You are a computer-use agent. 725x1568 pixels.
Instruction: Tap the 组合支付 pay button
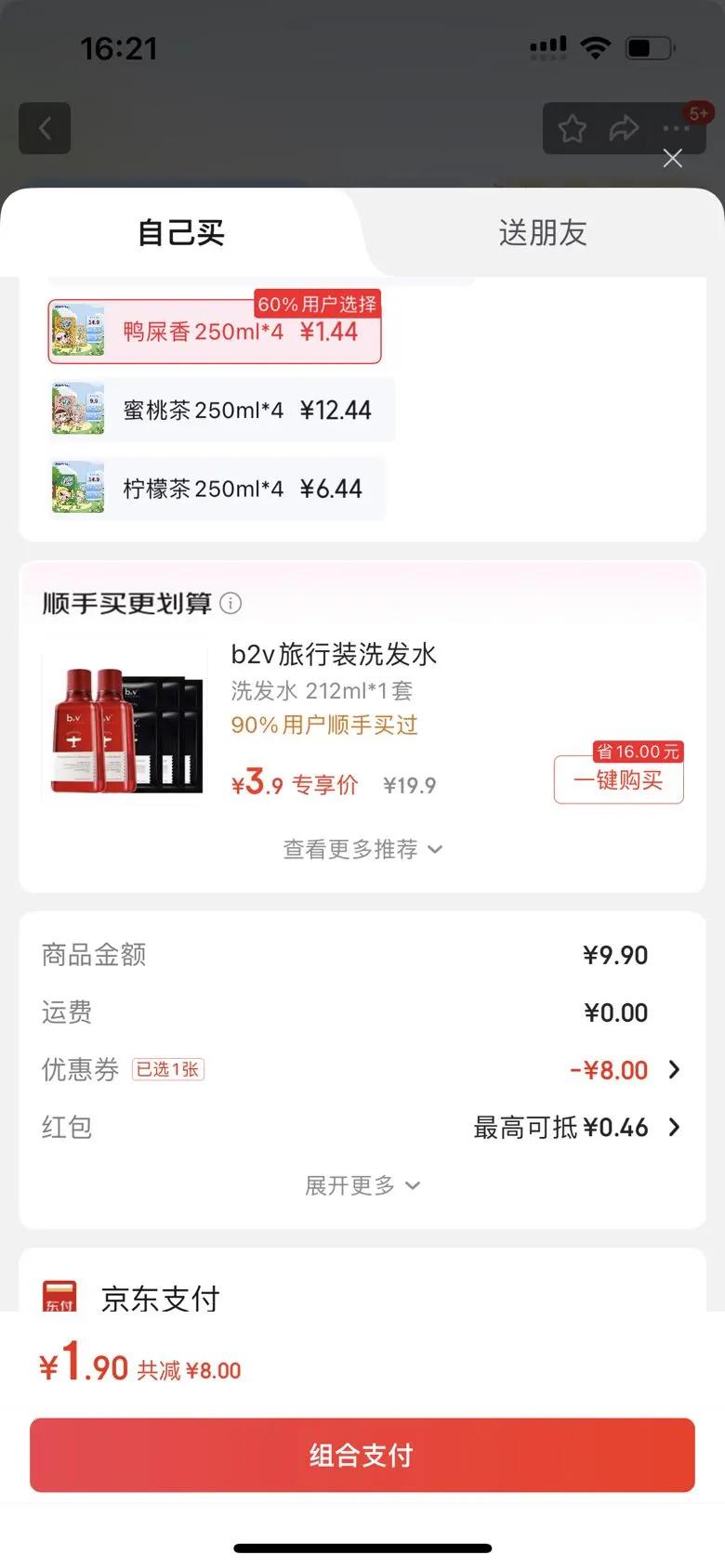pyautogui.click(x=362, y=1455)
